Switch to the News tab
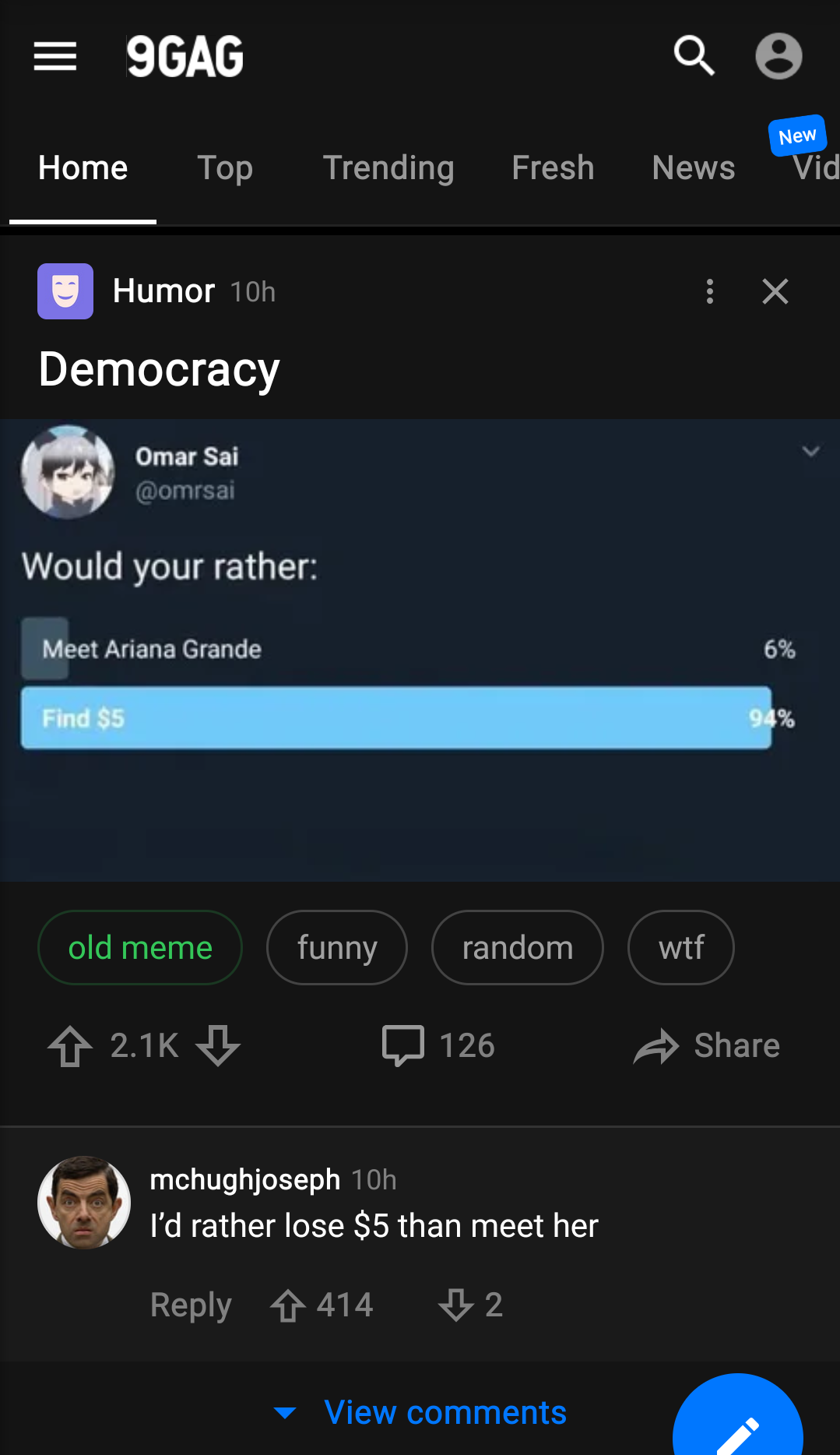Image resolution: width=840 pixels, height=1455 pixels. [x=694, y=167]
